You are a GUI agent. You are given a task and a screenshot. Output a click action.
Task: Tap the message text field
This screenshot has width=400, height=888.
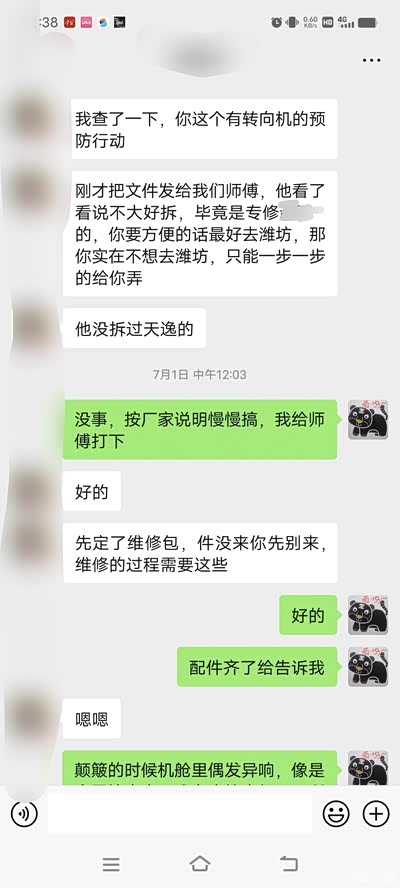point(180,814)
